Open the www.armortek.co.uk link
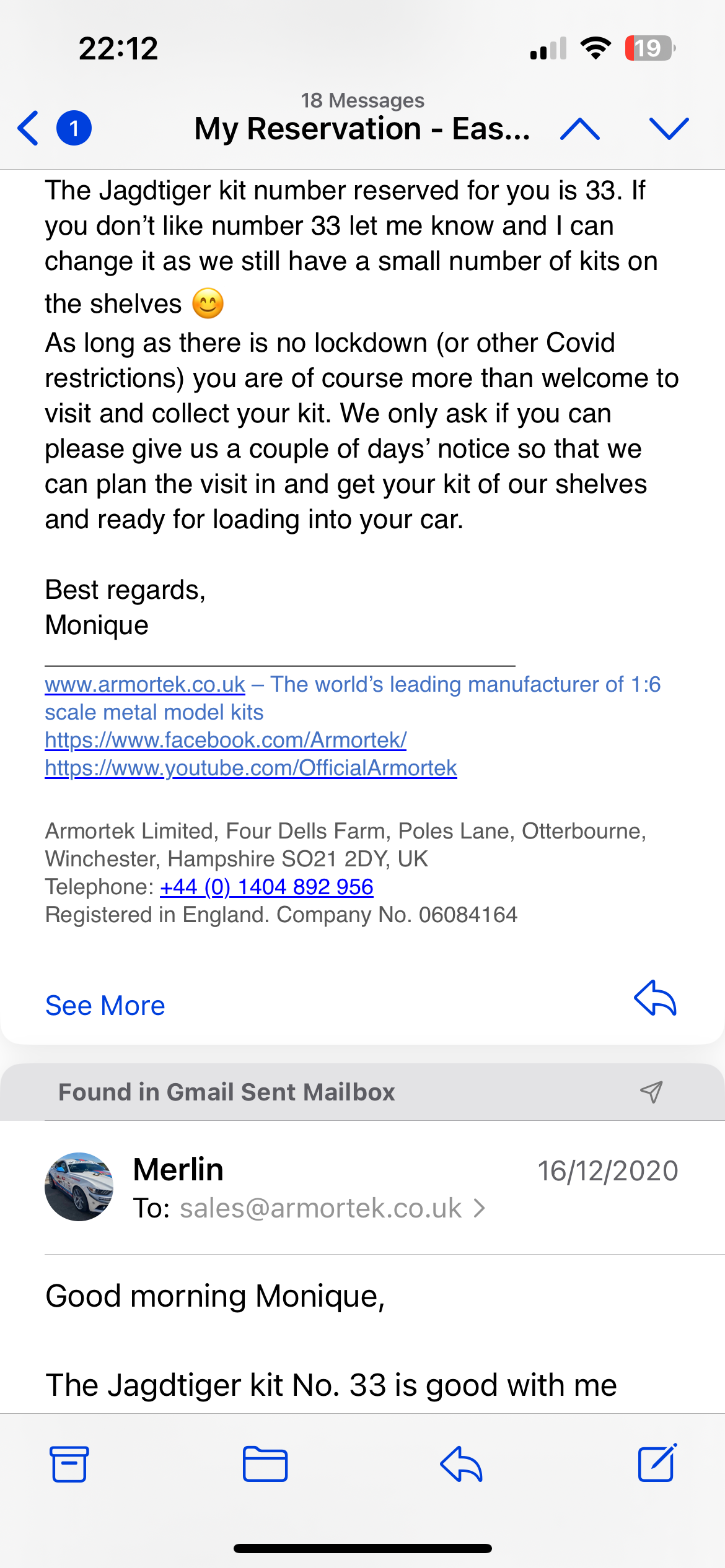The height and width of the screenshot is (1568, 725). point(145,684)
